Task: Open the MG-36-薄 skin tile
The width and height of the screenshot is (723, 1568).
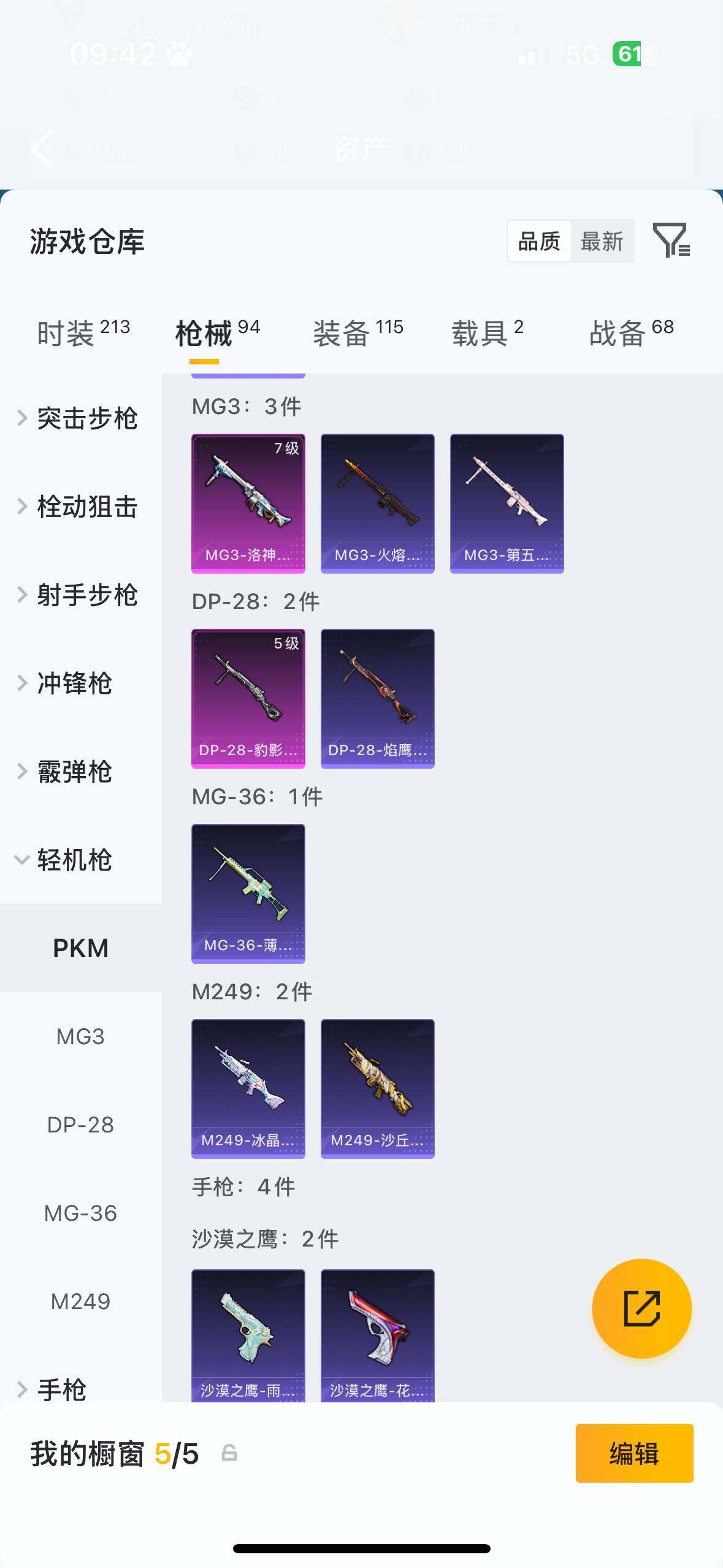Action: point(248,893)
